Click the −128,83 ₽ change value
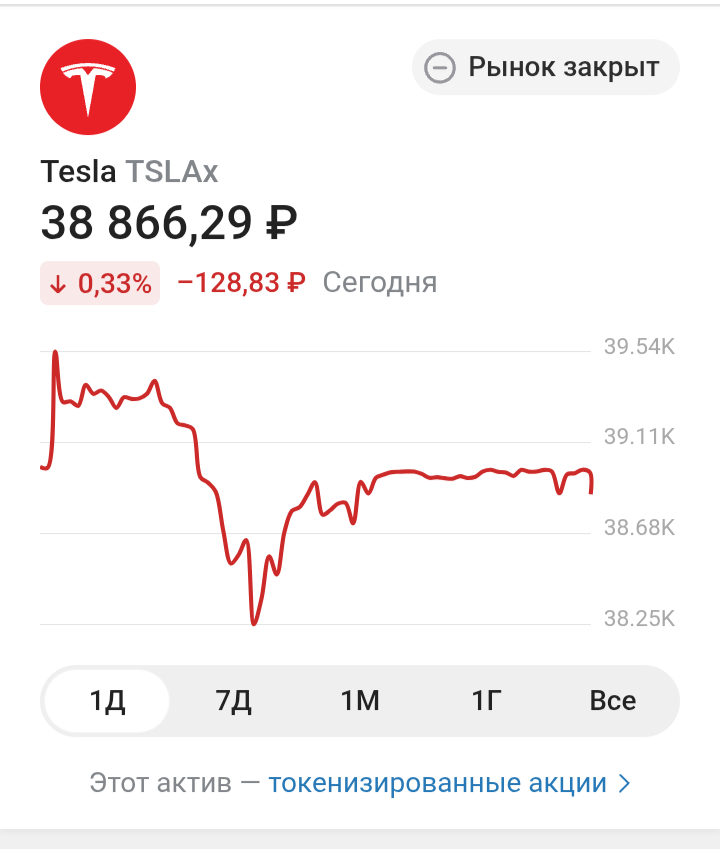Image resolution: width=720 pixels, height=849 pixels. 238,283
